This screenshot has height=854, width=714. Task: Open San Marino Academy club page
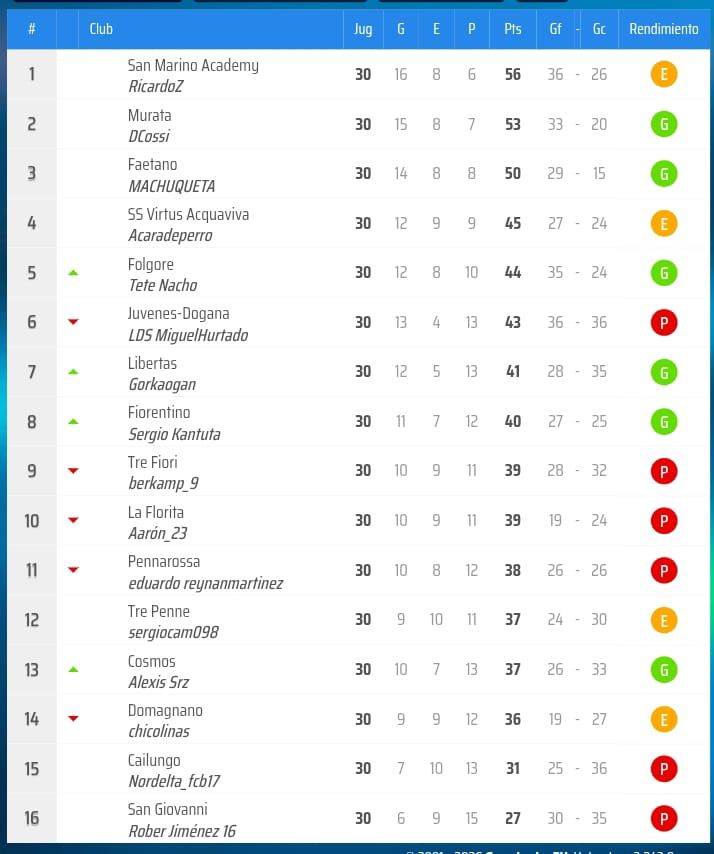click(192, 65)
